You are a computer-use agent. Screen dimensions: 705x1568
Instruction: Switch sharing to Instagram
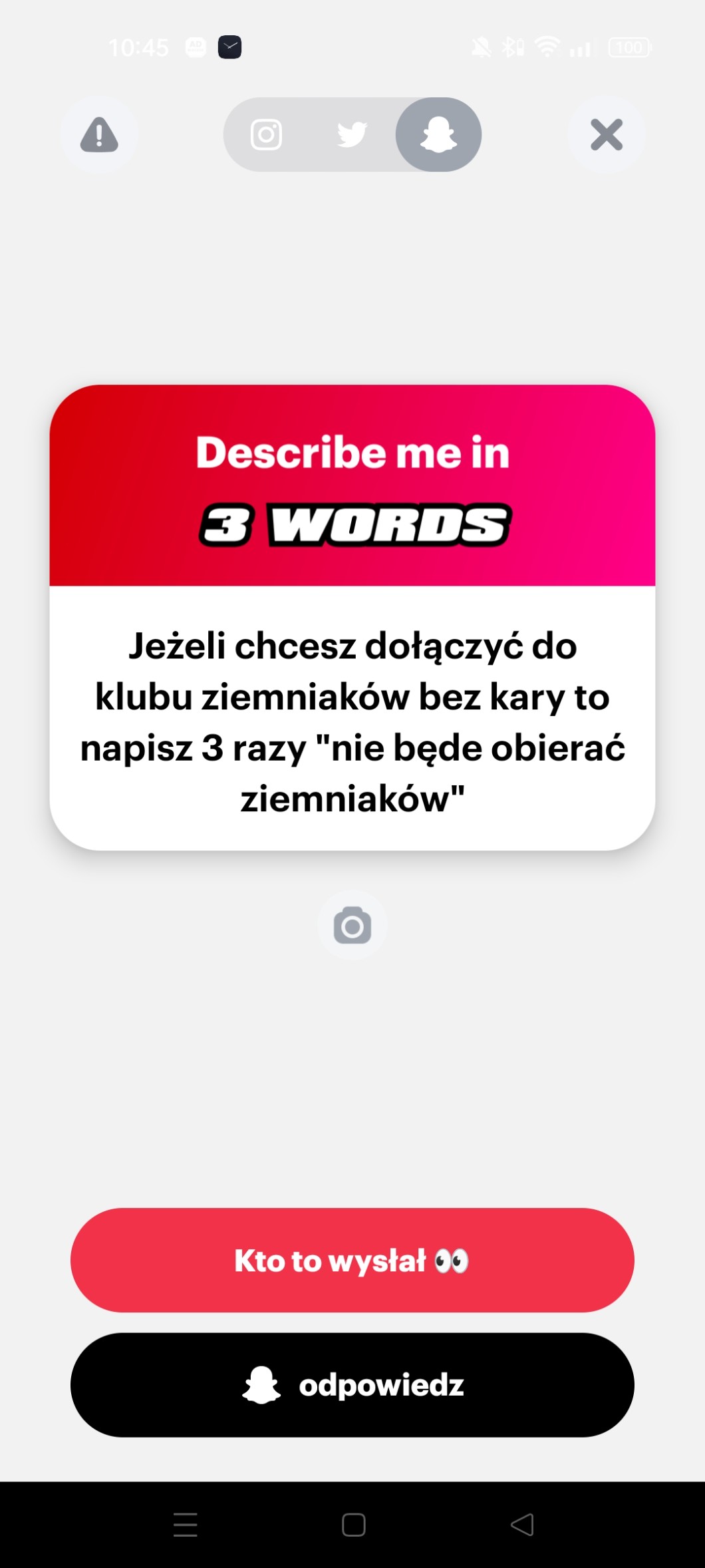[x=266, y=134]
